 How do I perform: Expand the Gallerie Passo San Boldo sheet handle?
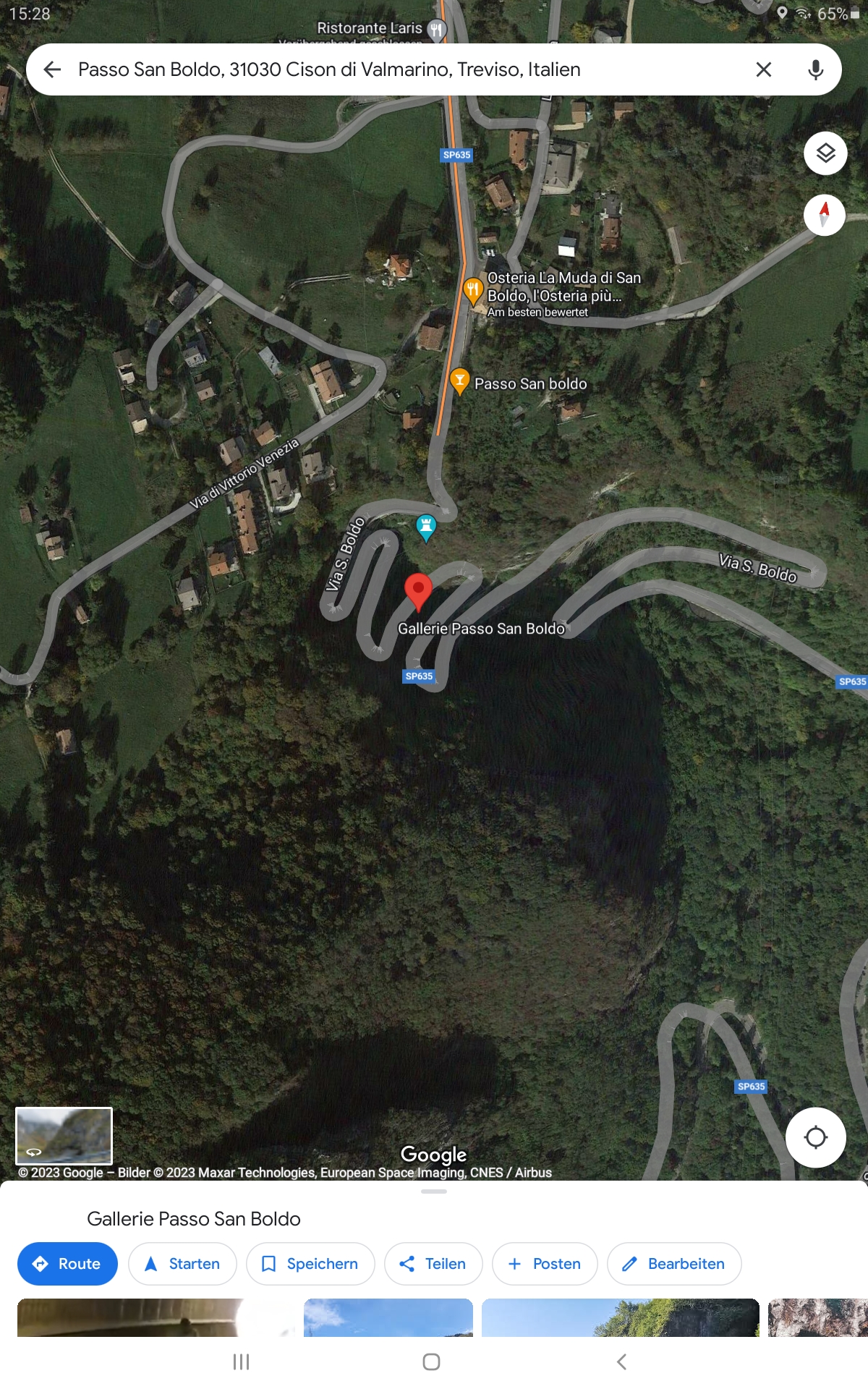[434, 1192]
